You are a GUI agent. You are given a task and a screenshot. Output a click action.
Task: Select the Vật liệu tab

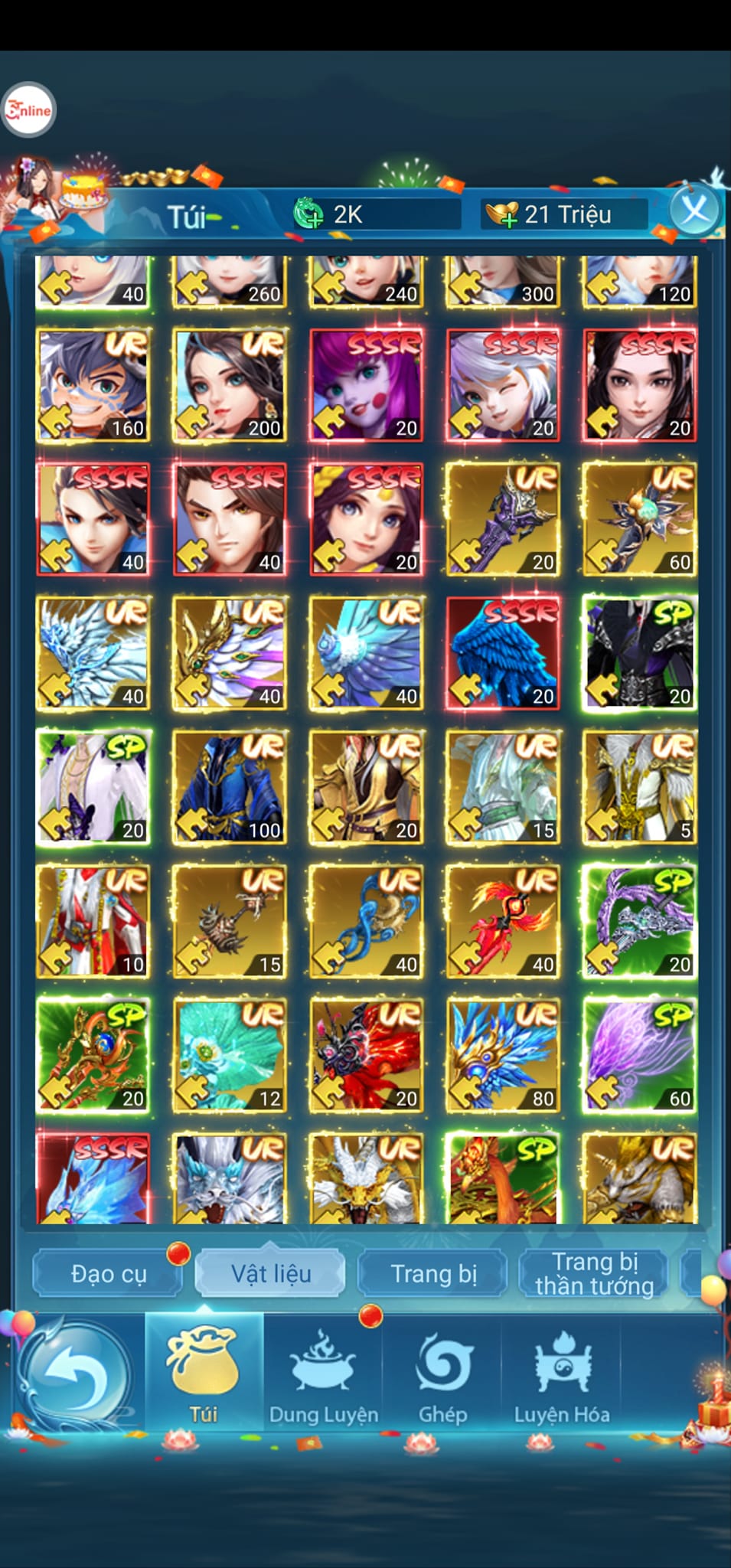point(271,1273)
